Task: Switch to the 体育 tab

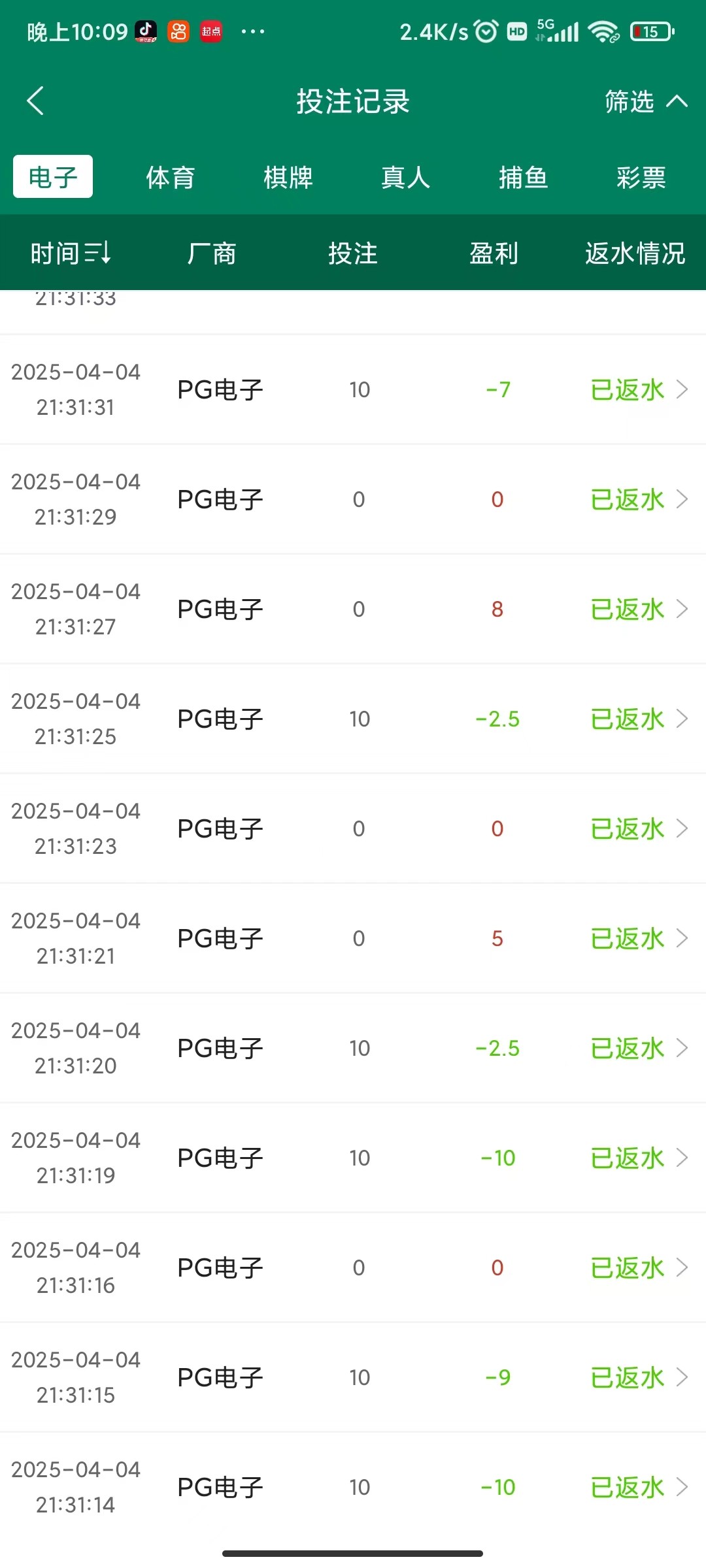Action: click(x=171, y=177)
